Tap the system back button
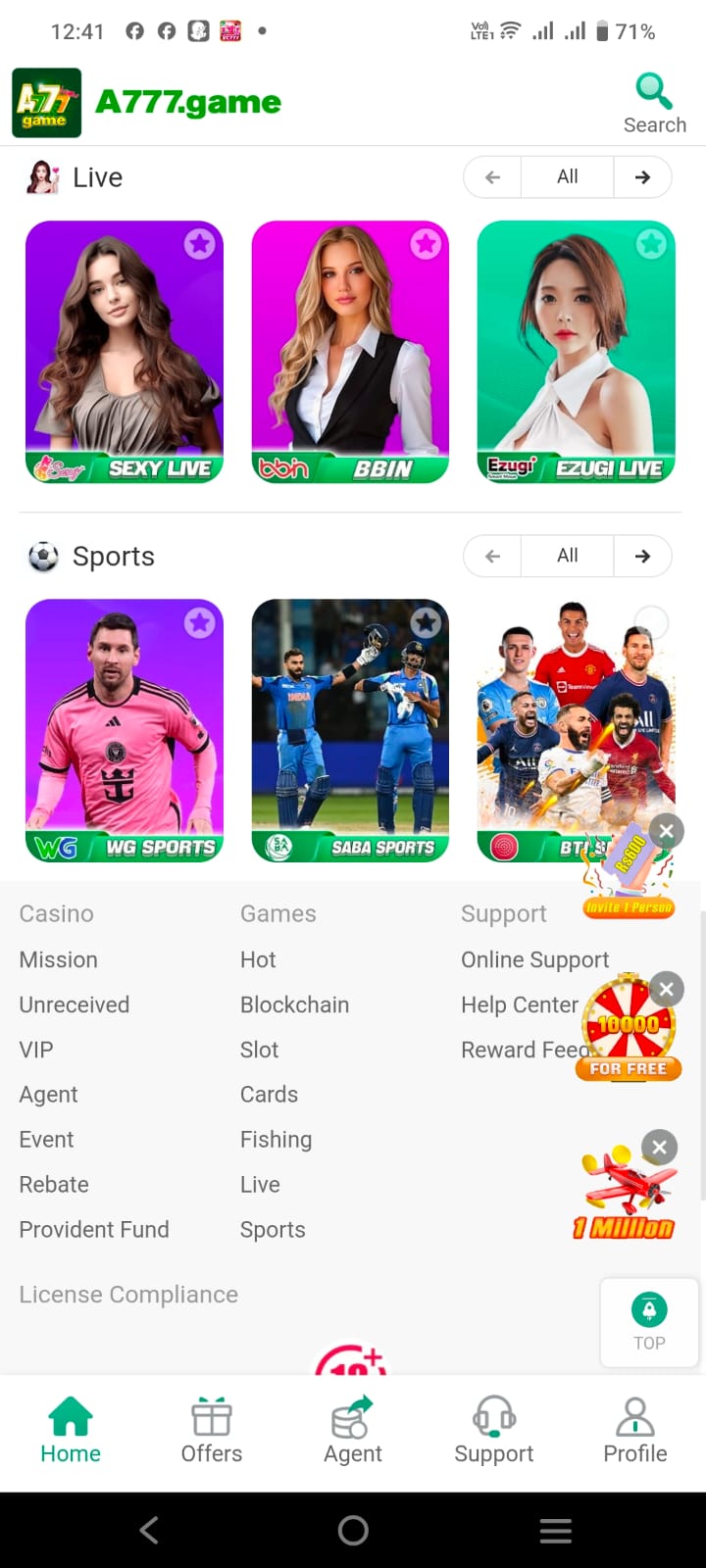 [149, 1531]
